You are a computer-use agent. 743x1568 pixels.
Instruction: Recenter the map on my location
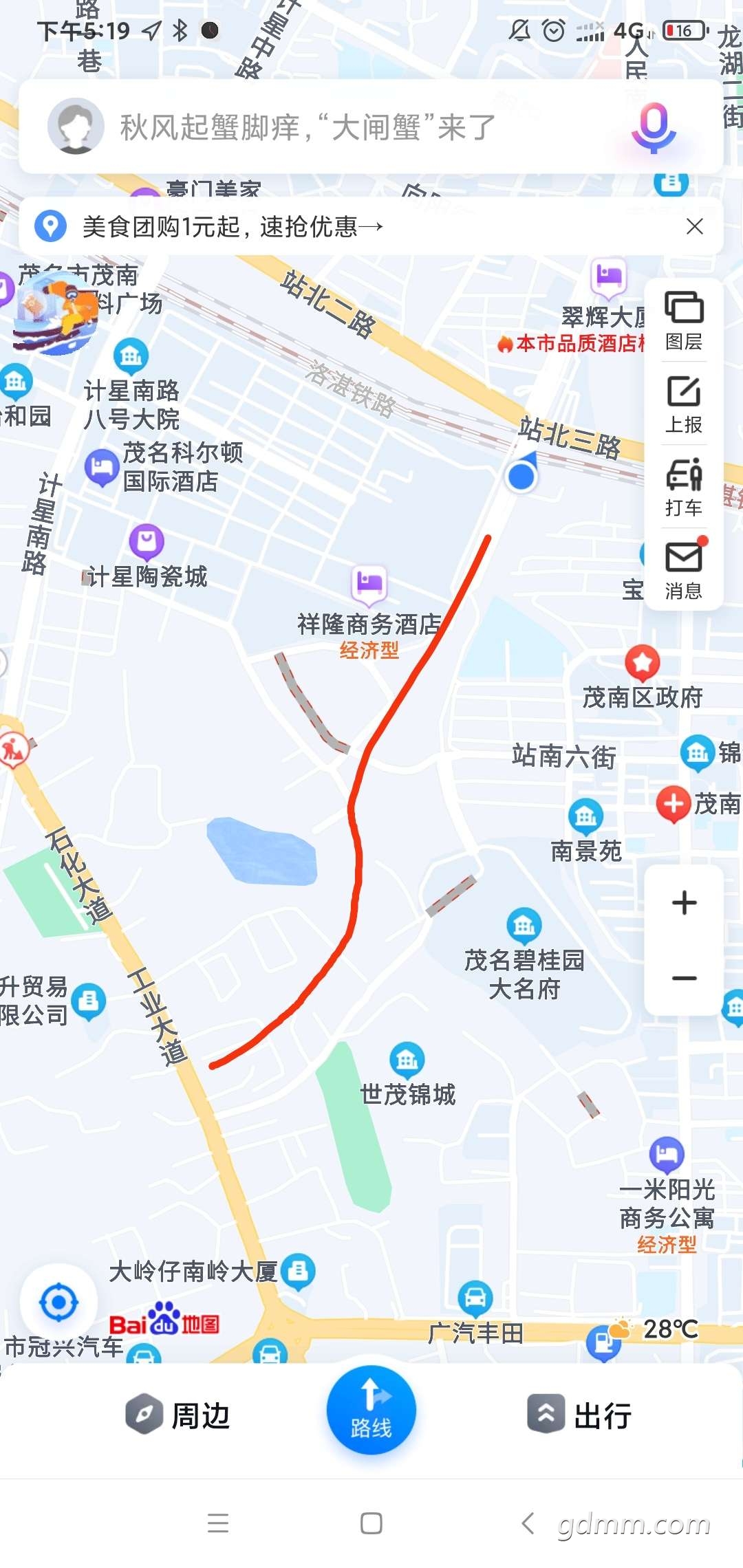point(58,1302)
